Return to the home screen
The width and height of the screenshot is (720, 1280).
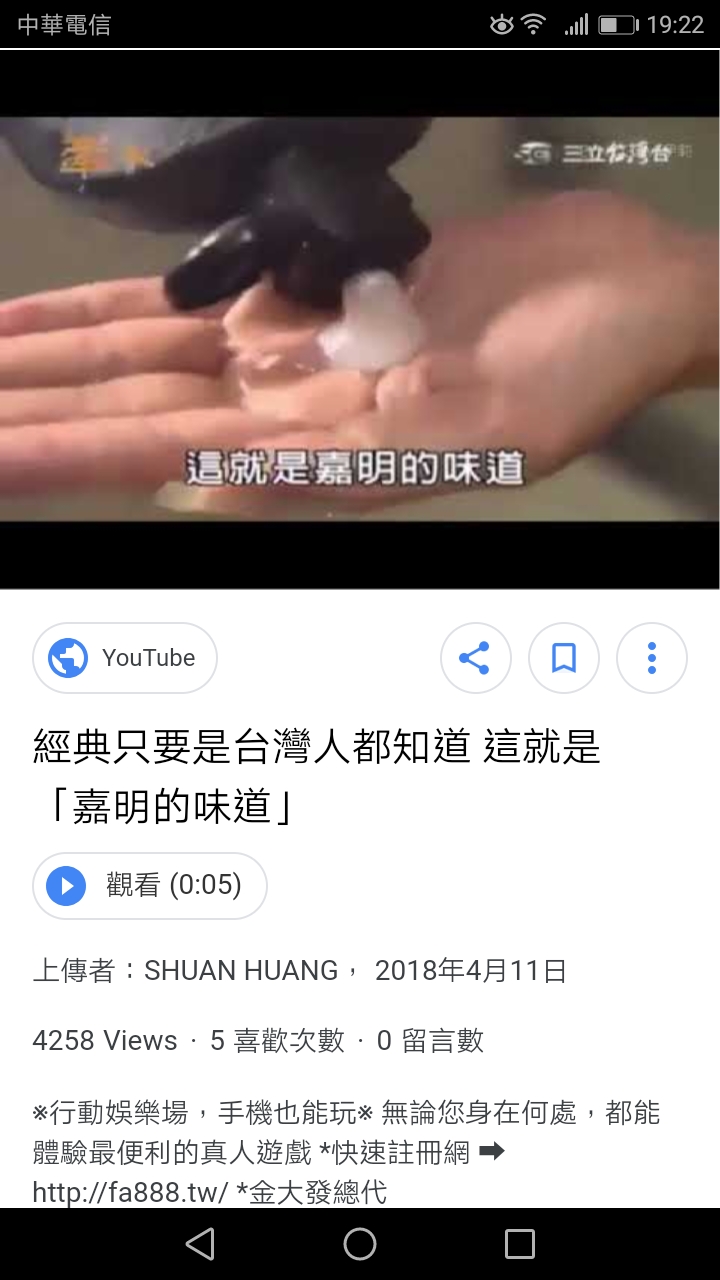[360, 1244]
